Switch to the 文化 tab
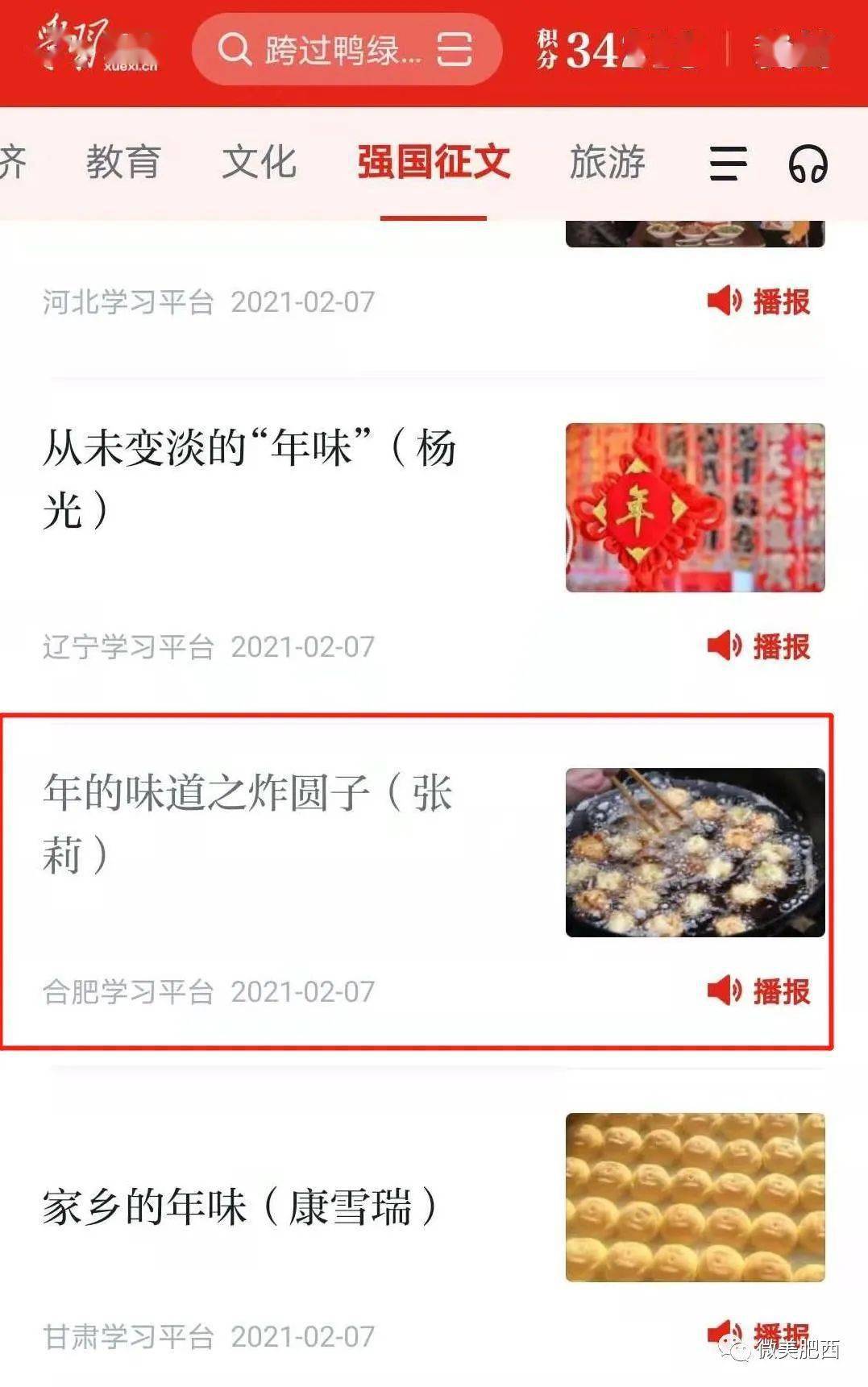868x1387 pixels. (257, 162)
